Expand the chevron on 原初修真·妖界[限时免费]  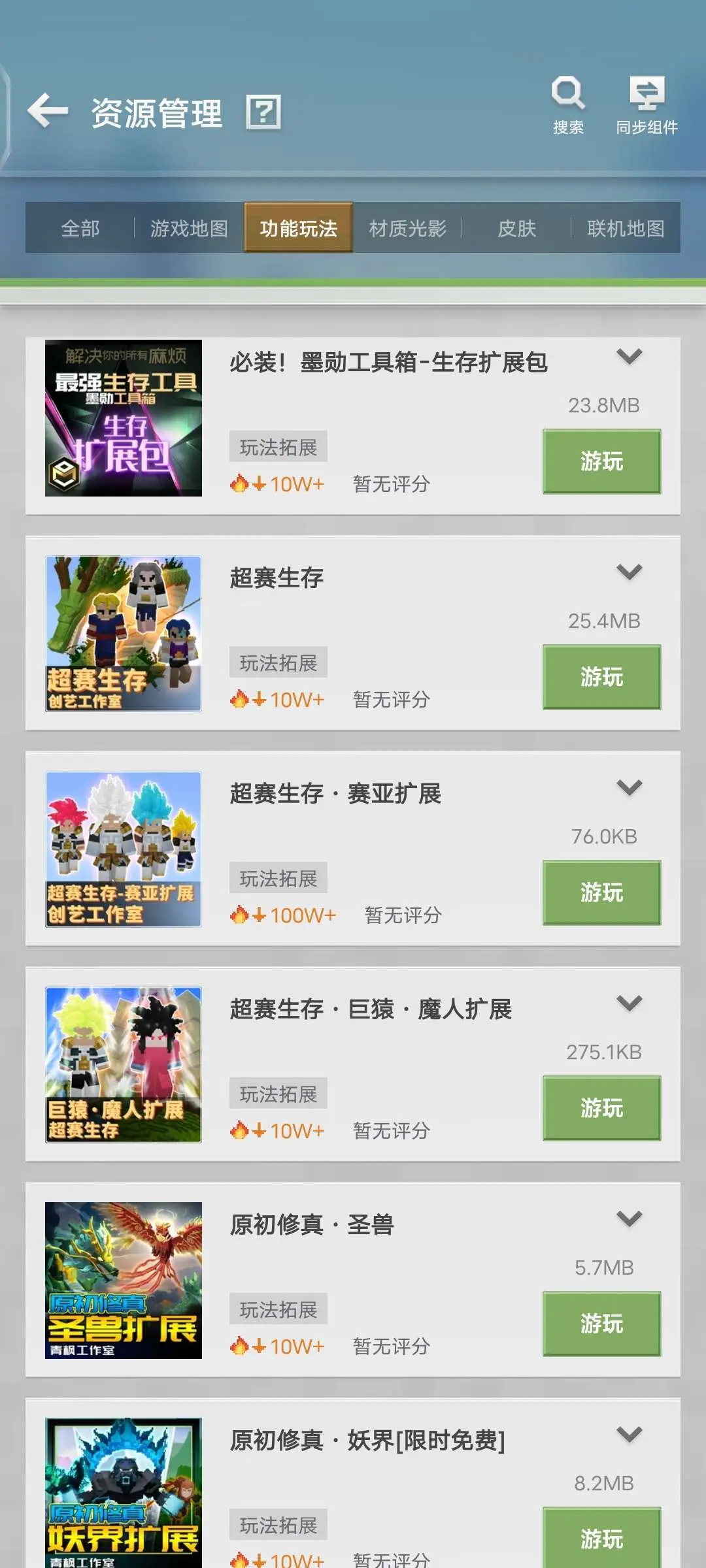629,1435
